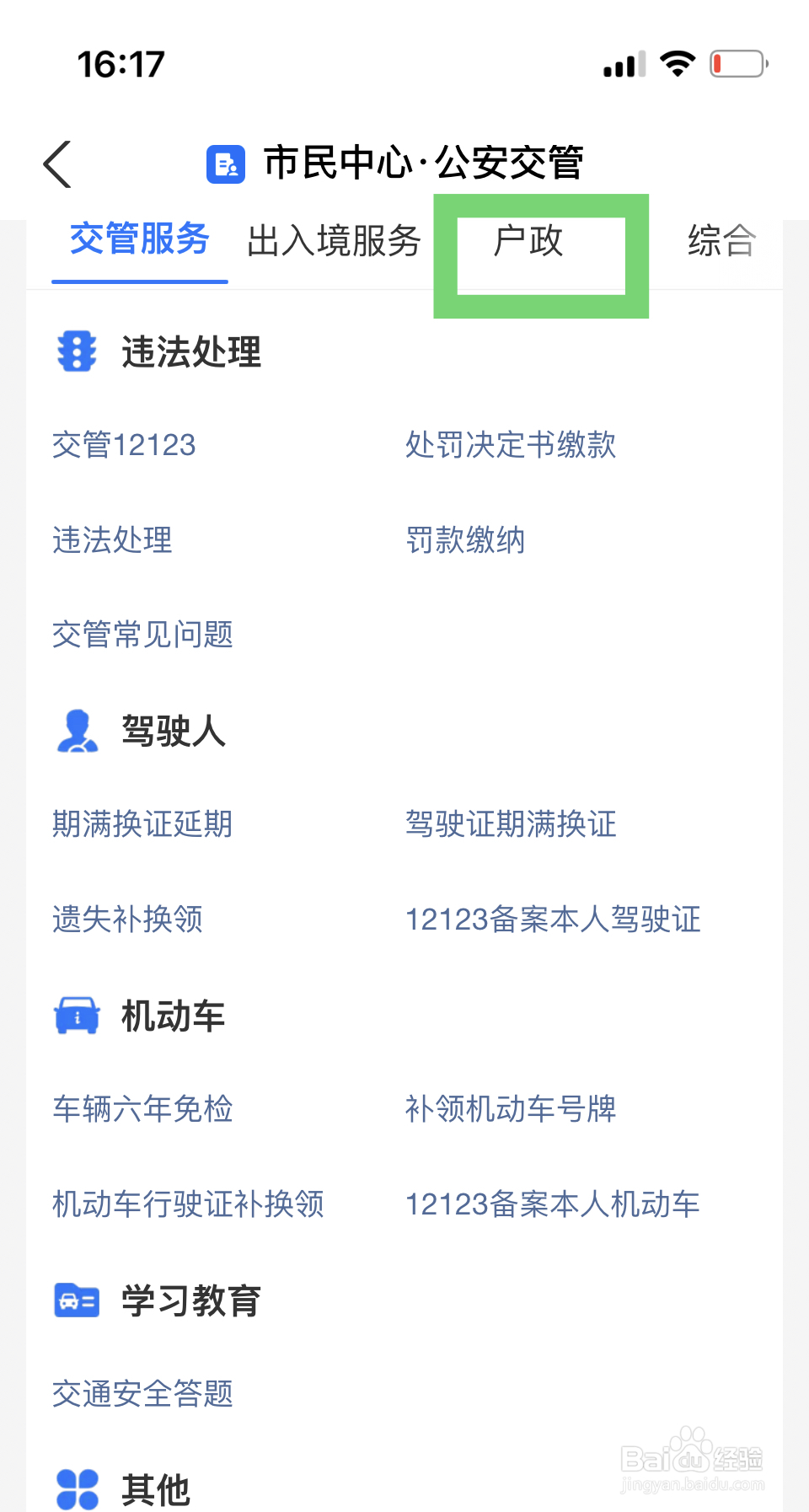Open 交管12123 service
The height and width of the screenshot is (1512, 809).
pyautogui.click(x=124, y=445)
